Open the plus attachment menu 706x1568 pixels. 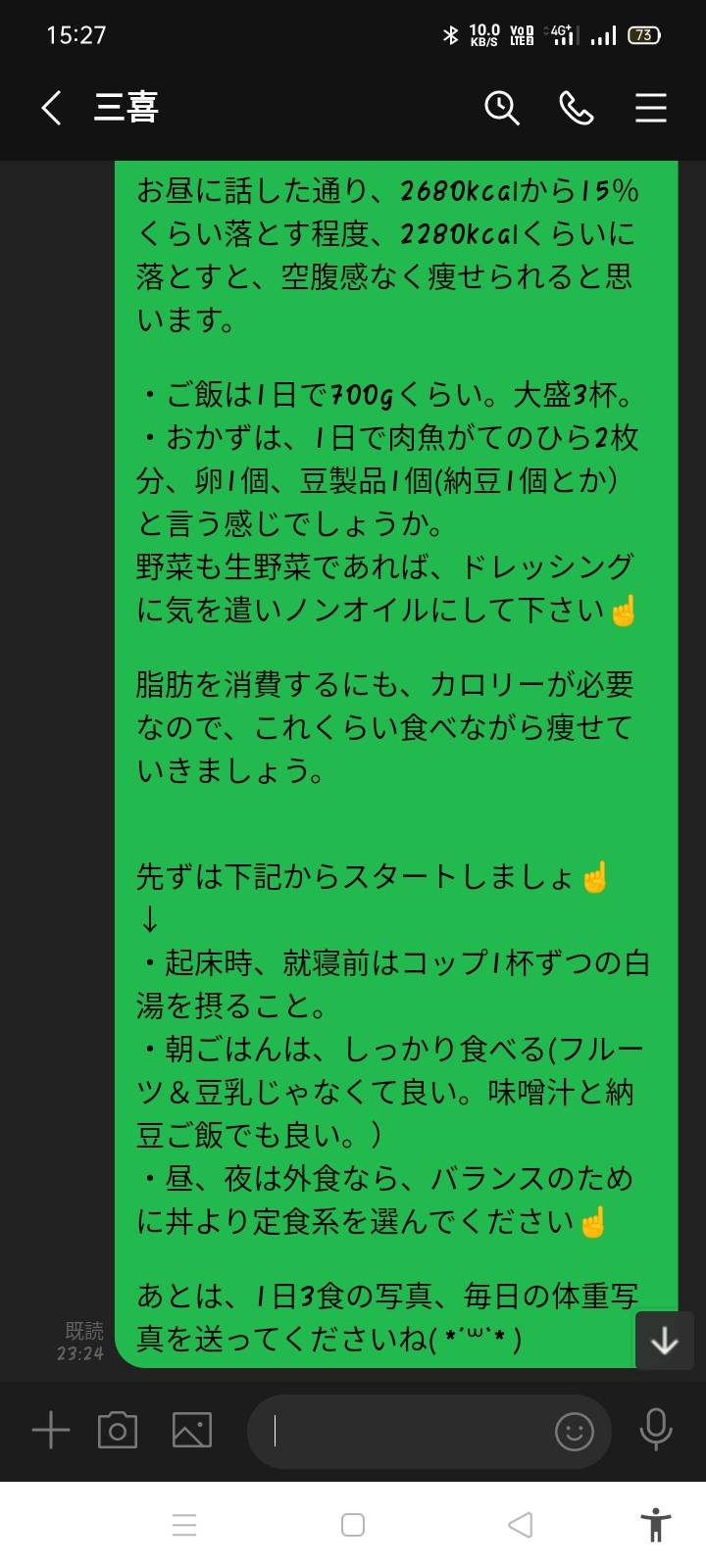(51, 1431)
